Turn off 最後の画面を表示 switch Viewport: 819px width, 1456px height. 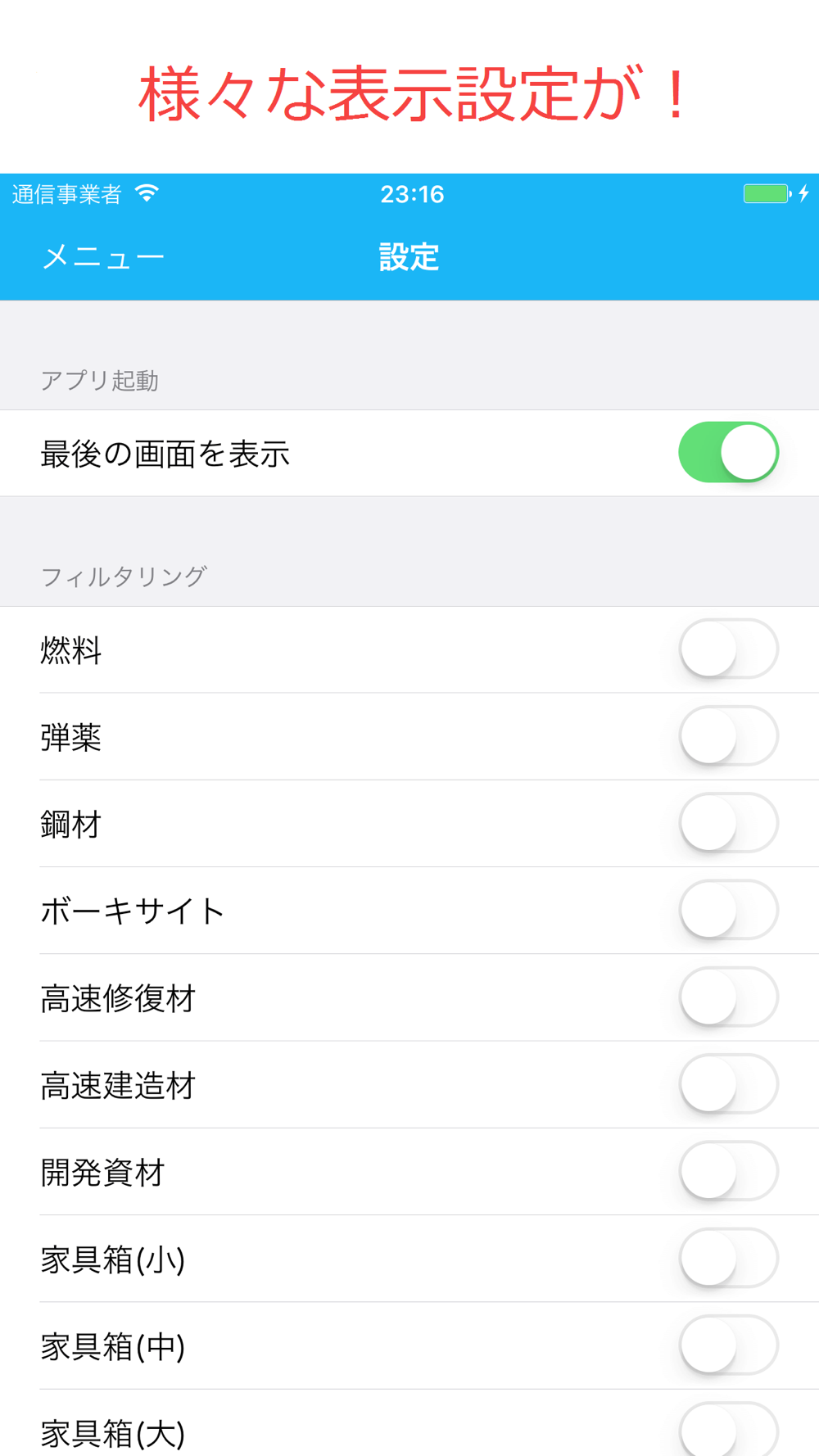728,453
